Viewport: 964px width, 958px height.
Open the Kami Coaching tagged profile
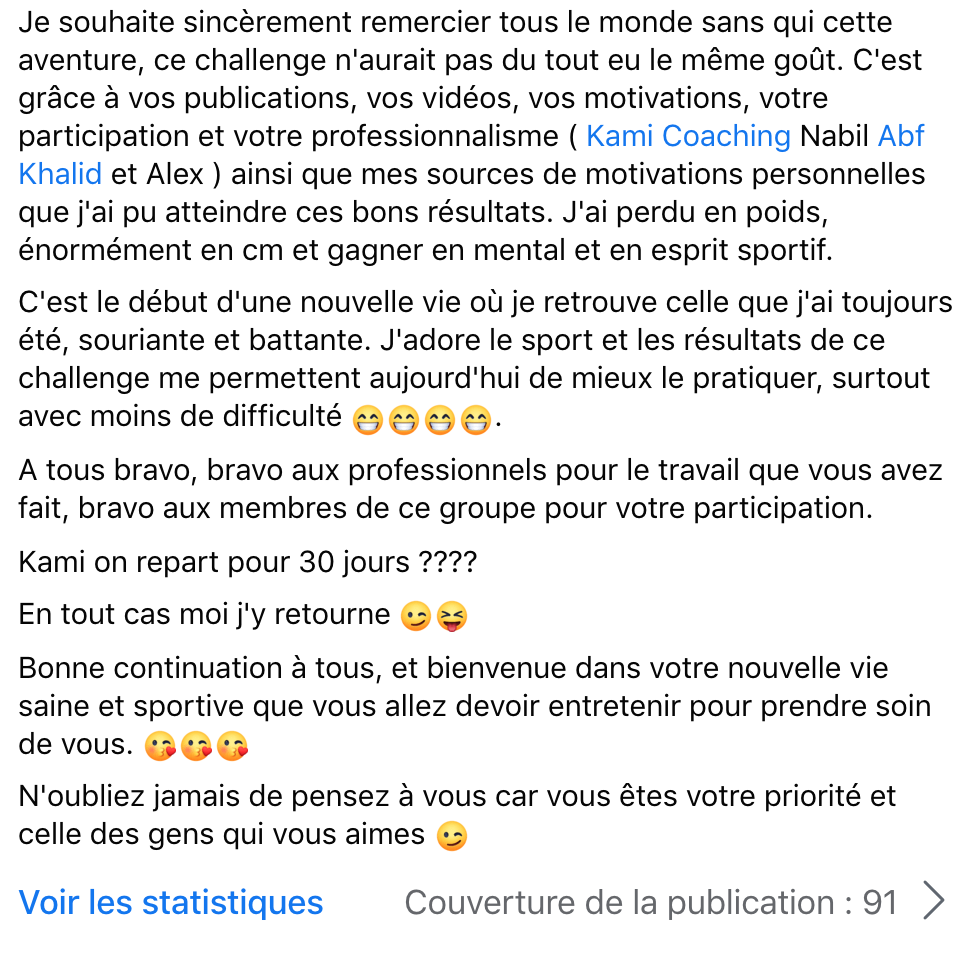pyautogui.click(x=688, y=136)
